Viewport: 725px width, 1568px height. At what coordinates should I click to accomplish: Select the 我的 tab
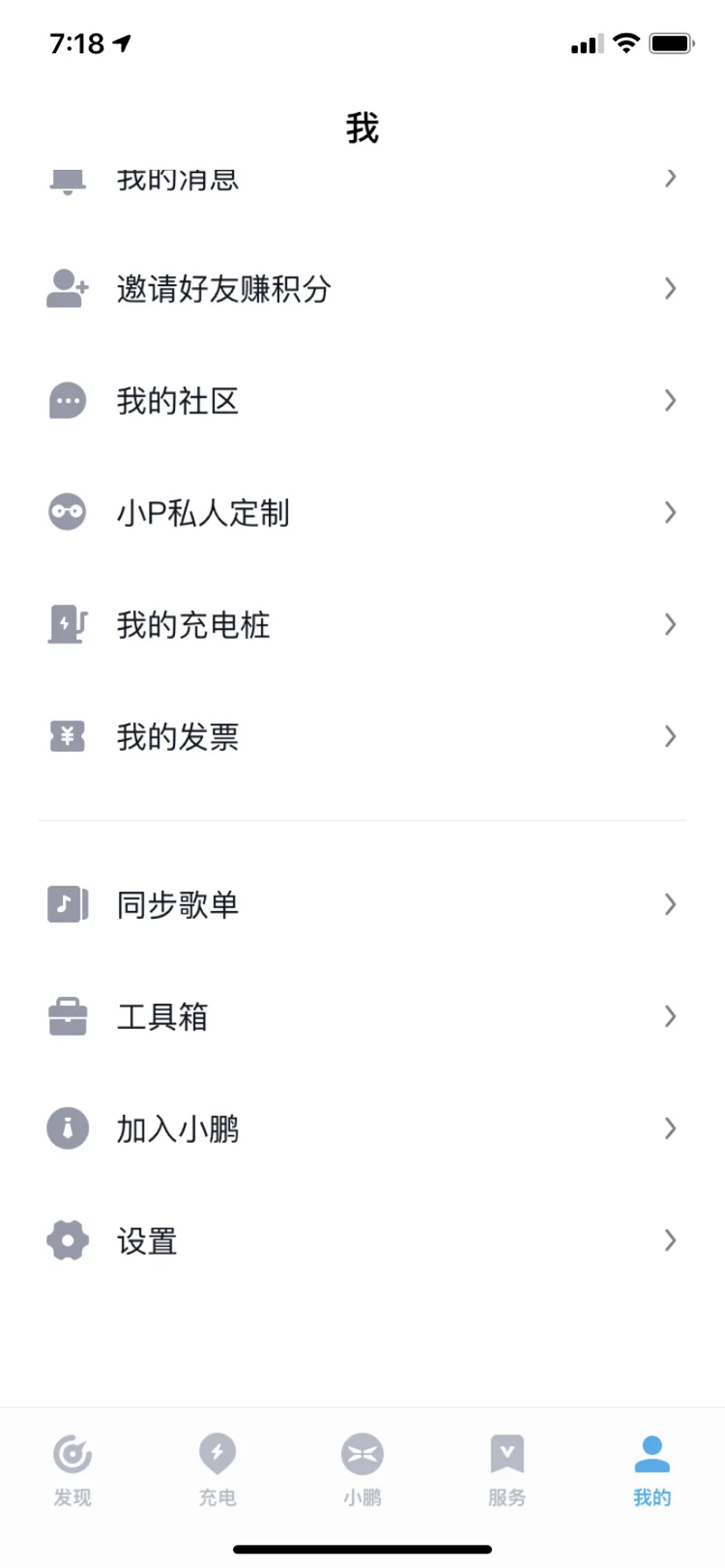[x=652, y=1469]
